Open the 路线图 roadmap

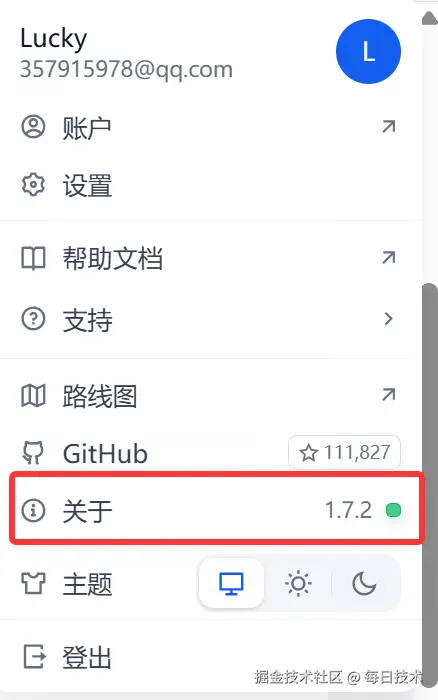(x=210, y=396)
